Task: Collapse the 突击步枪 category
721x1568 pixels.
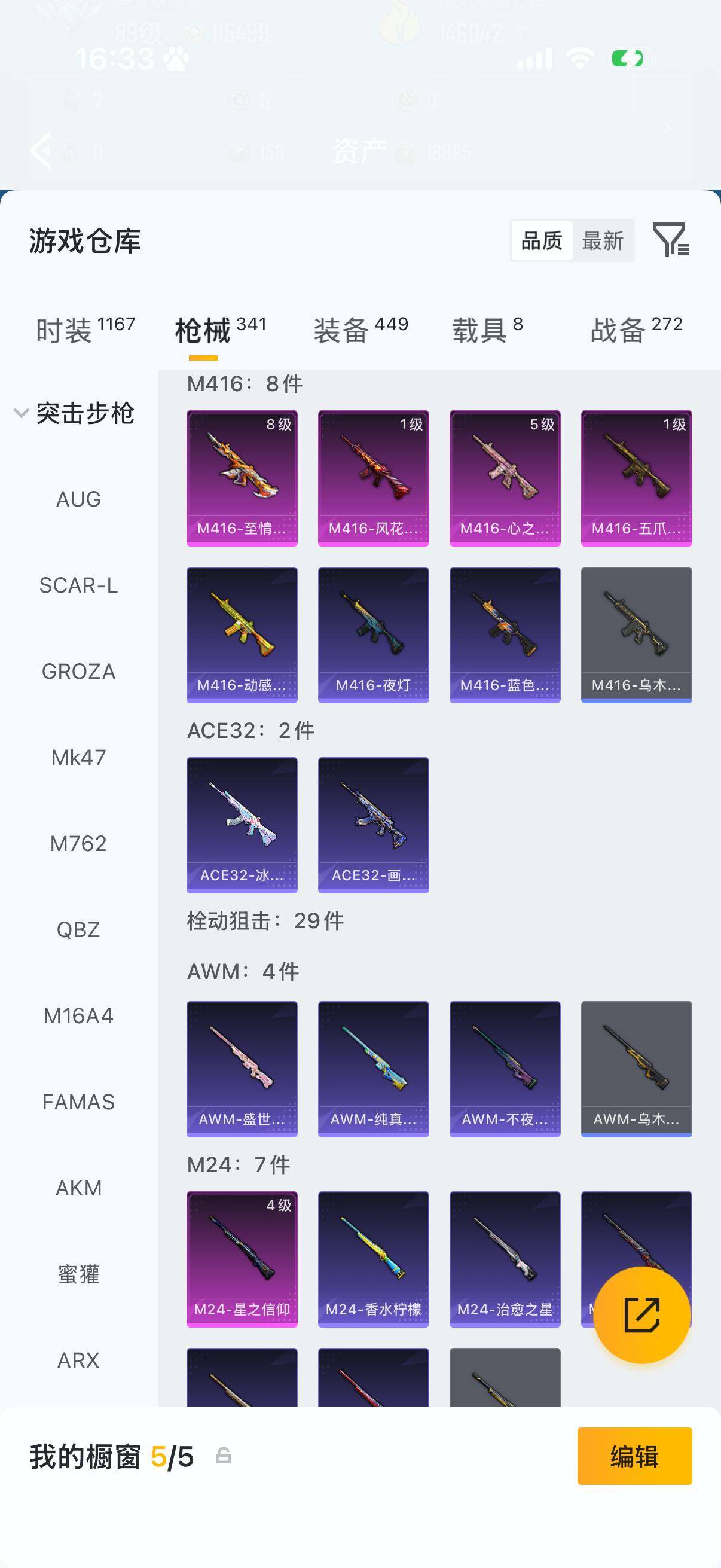Action: pyautogui.click(x=22, y=413)
